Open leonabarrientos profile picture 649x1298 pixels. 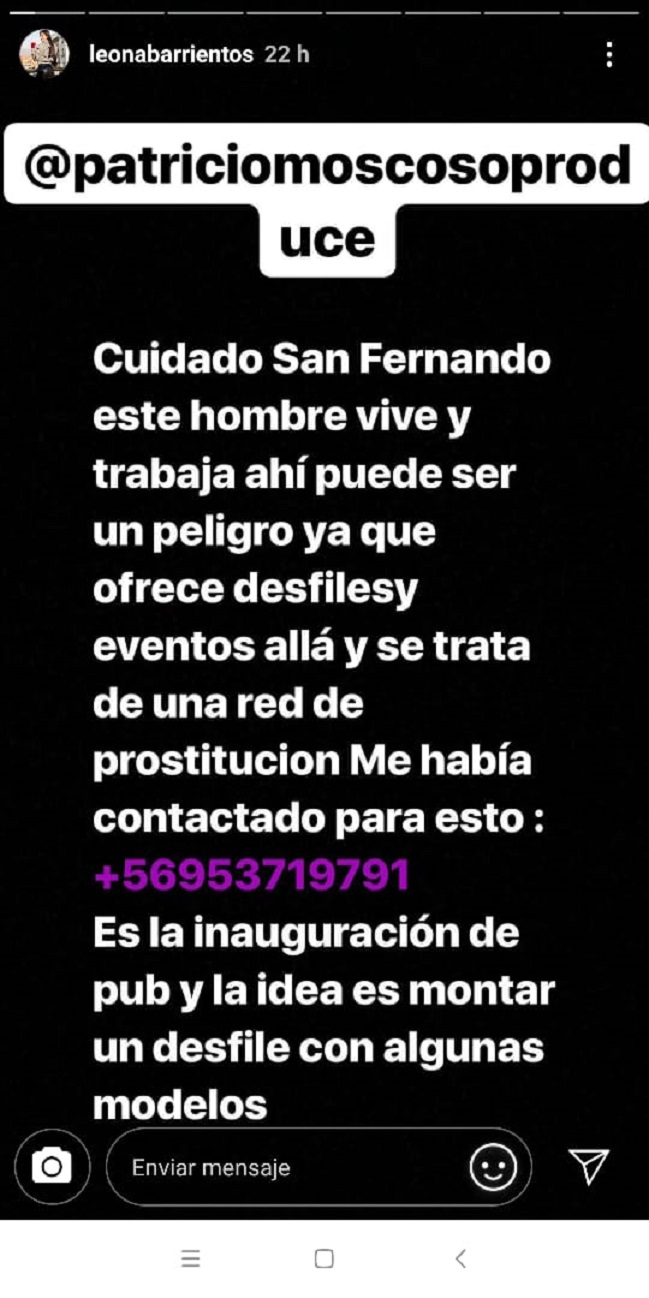(45, 54)
